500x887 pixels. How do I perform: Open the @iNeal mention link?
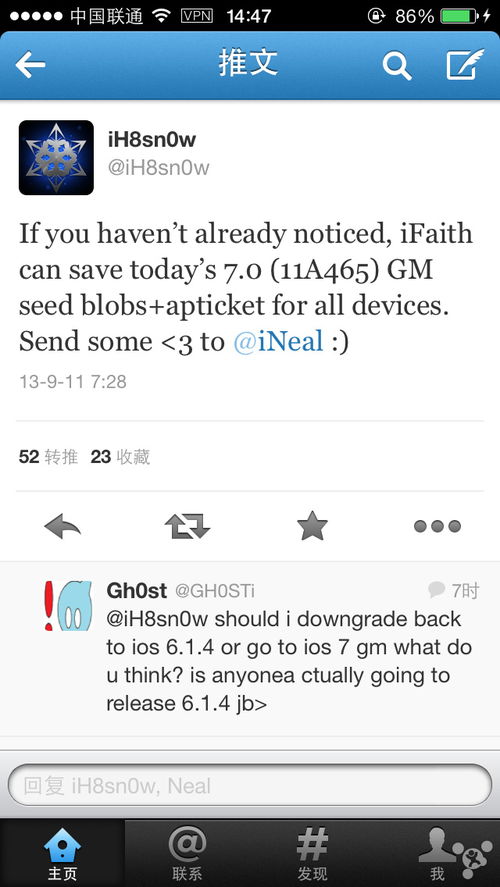click(278, 342)
